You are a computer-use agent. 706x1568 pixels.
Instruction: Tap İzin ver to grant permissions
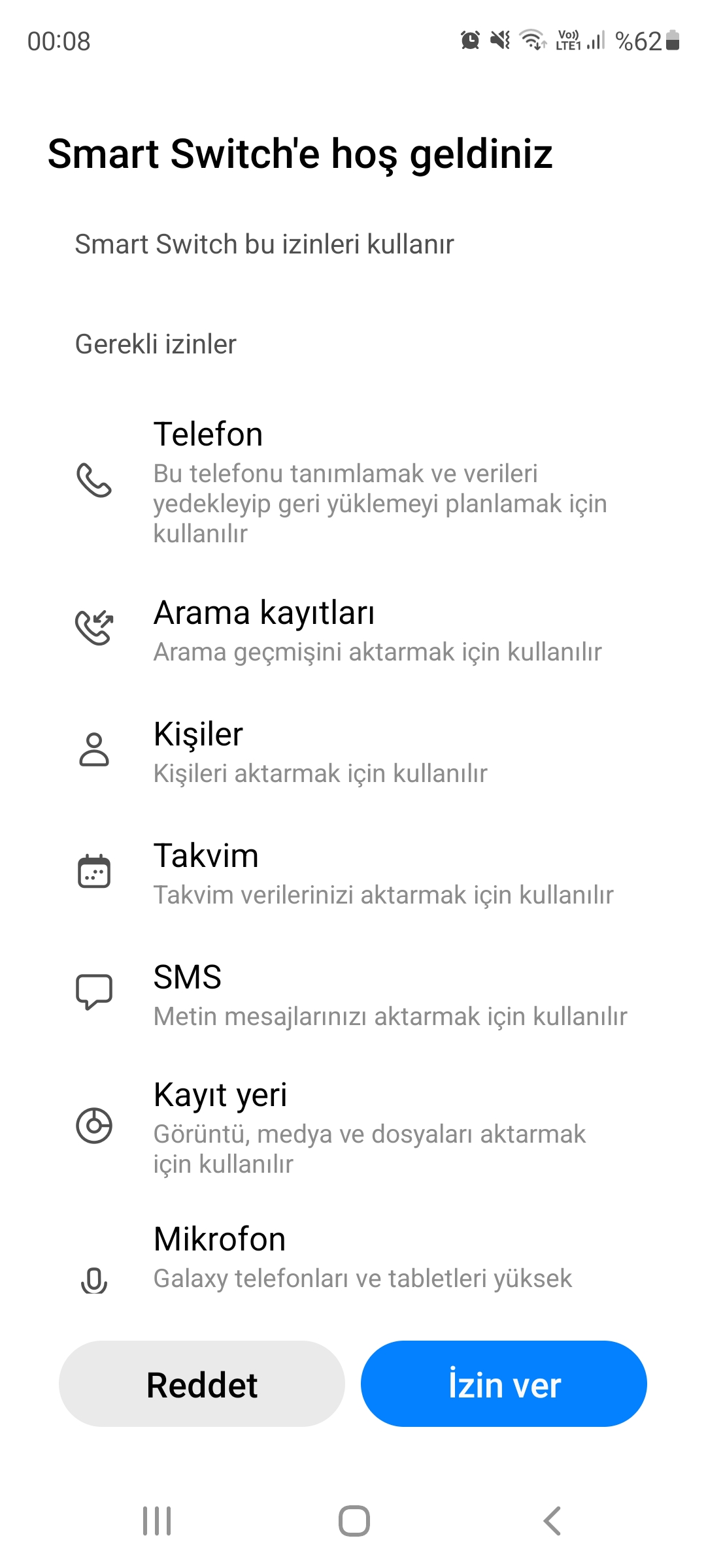(503, 1383)
